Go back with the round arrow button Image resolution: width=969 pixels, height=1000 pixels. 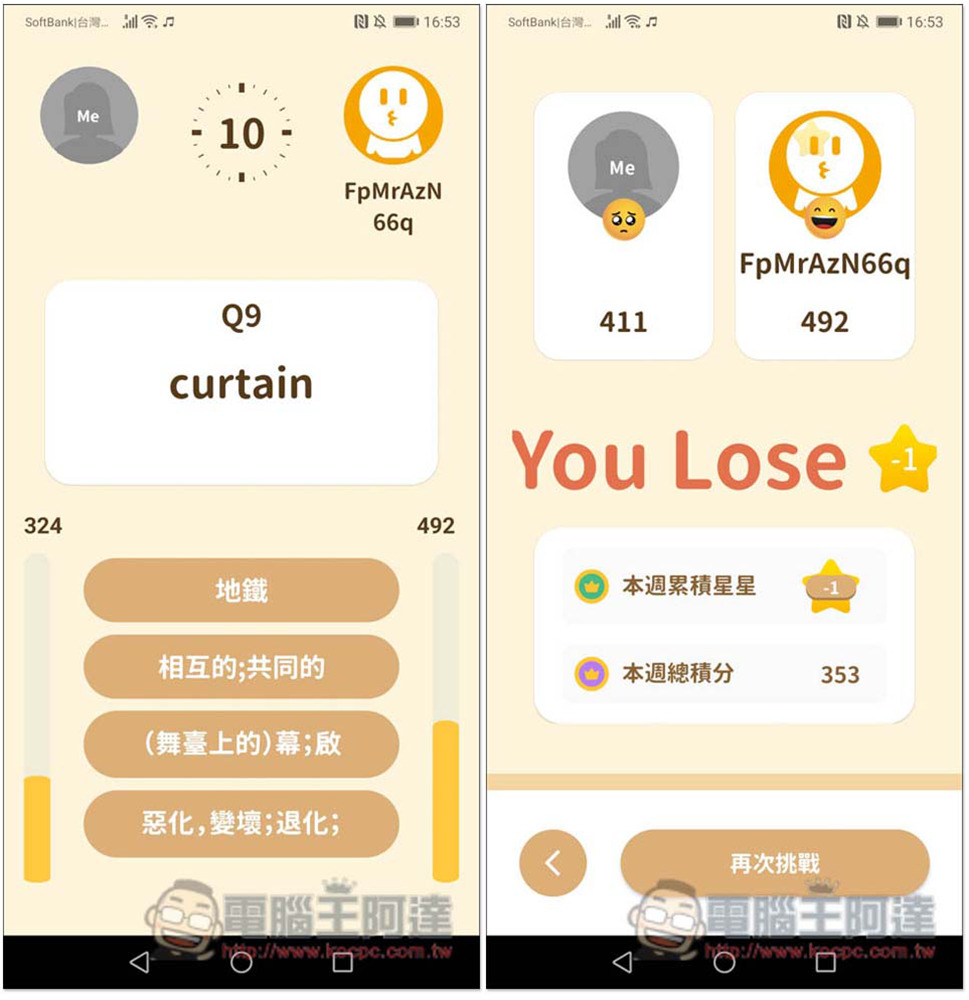(x=553, y=862)
